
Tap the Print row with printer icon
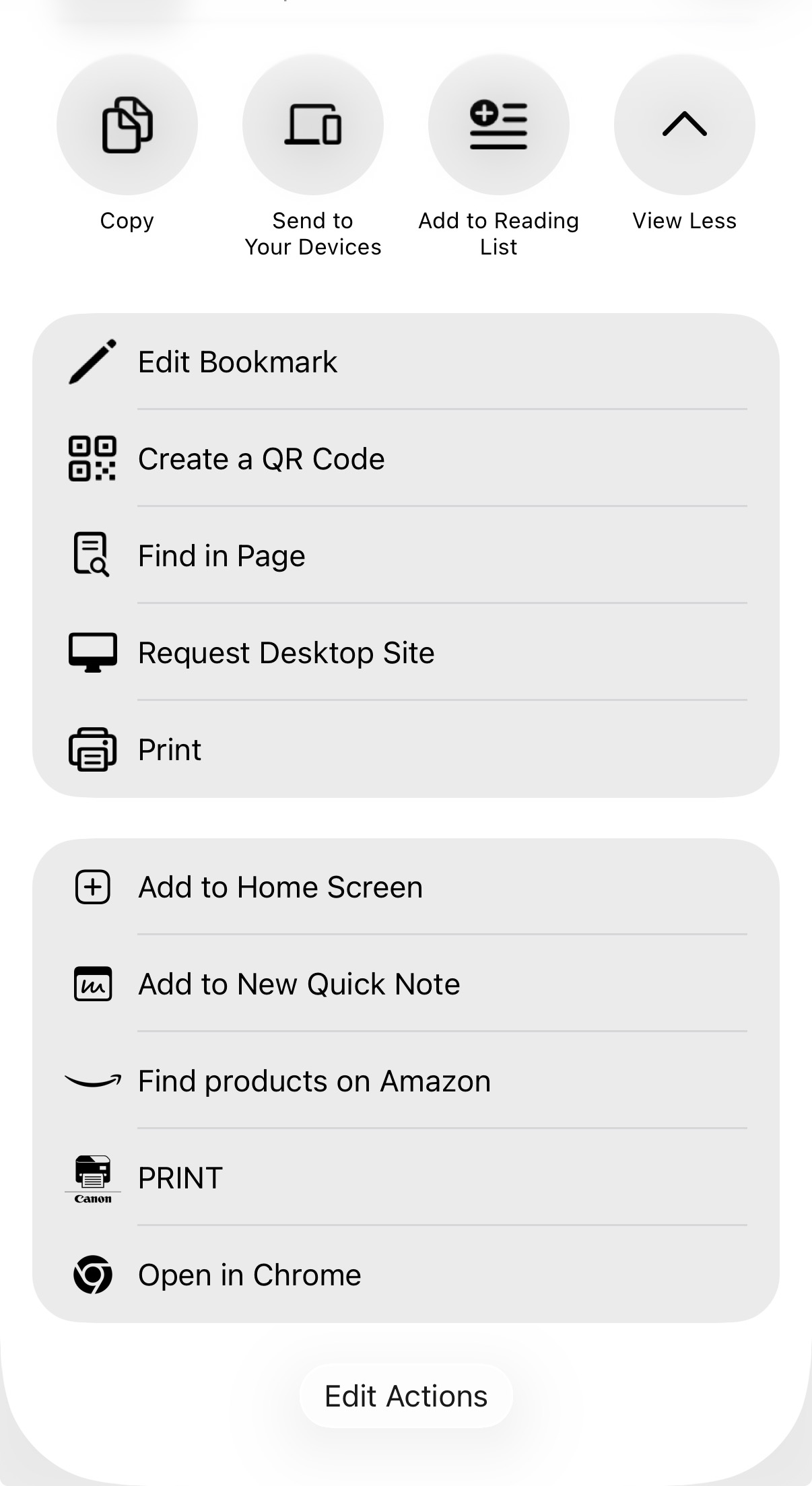click(406, 749)
